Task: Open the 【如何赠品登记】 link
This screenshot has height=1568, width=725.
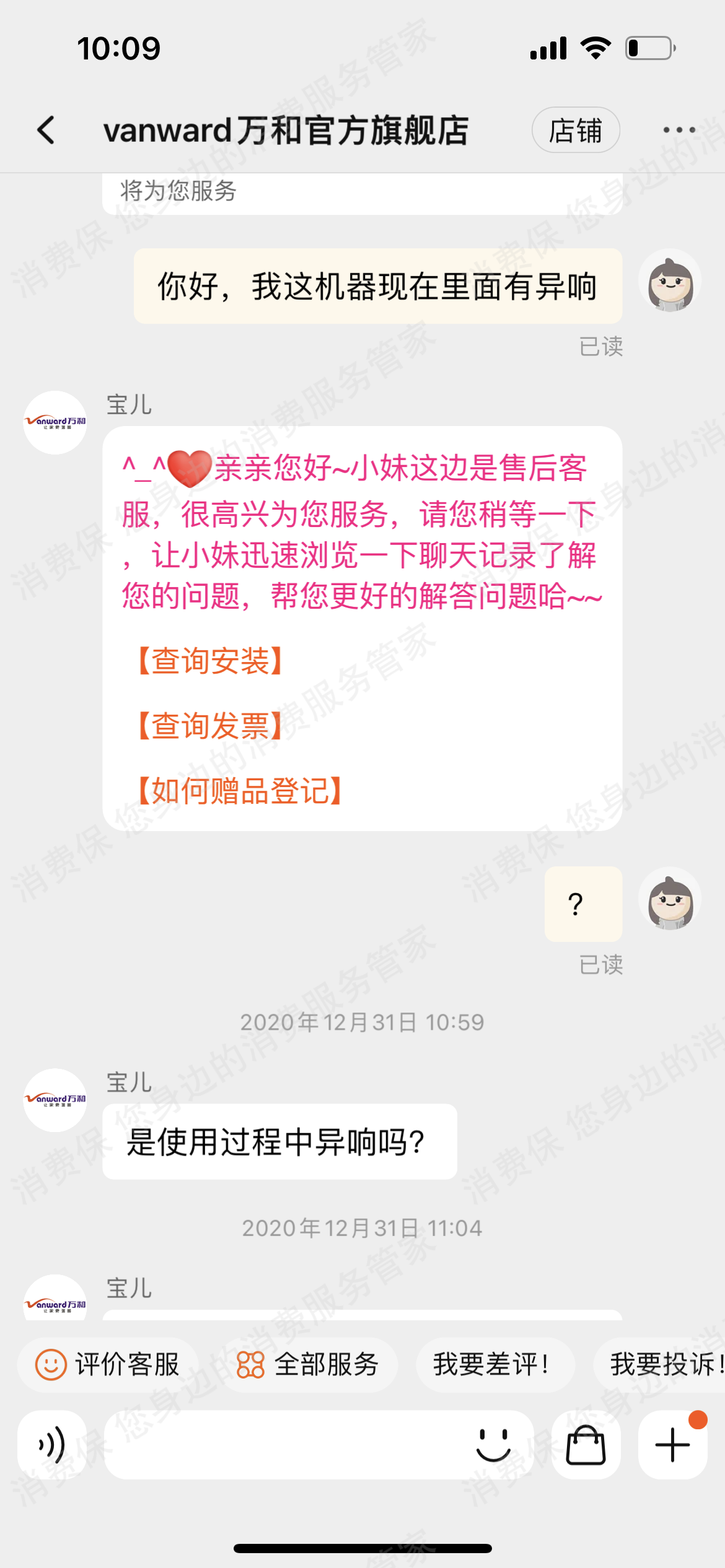Action: 240,791
